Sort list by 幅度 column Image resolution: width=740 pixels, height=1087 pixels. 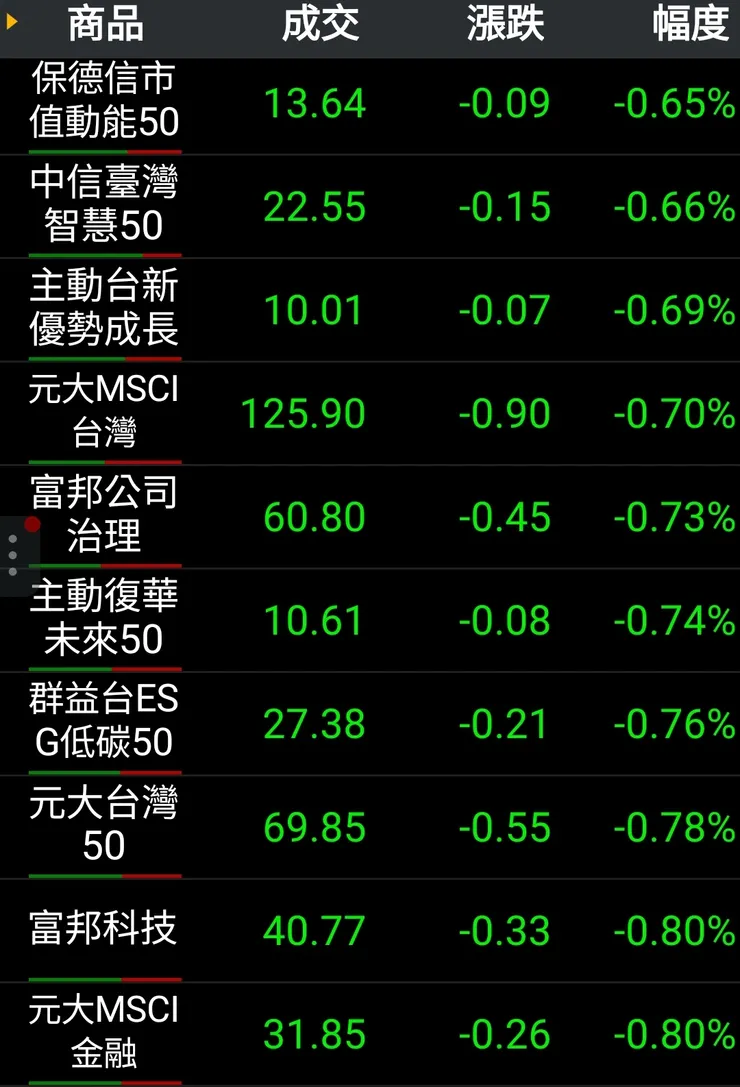click(x=690, y=24)
